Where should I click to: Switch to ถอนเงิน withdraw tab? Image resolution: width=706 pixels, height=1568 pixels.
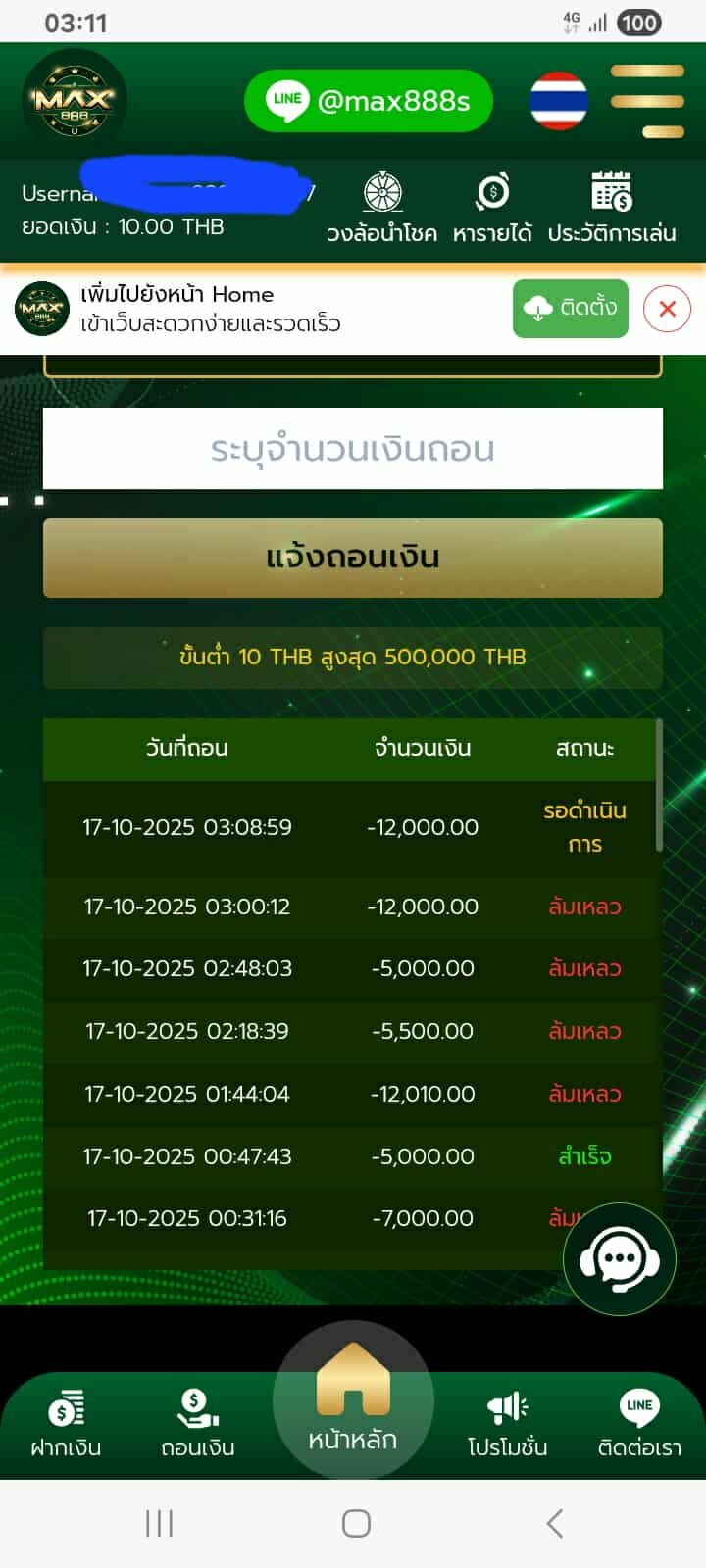coord(198,1424)
